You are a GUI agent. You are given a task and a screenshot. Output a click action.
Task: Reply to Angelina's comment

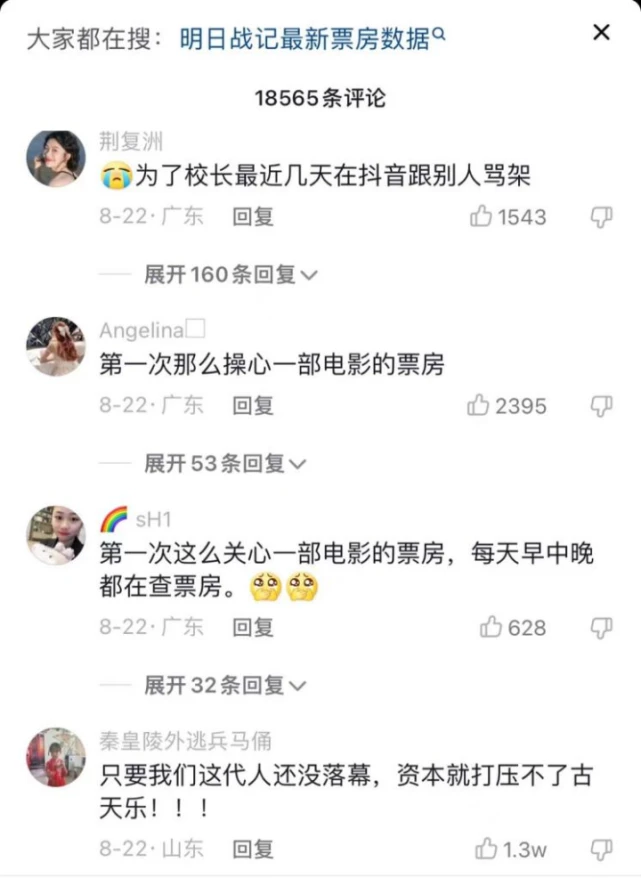coord(253,405)
